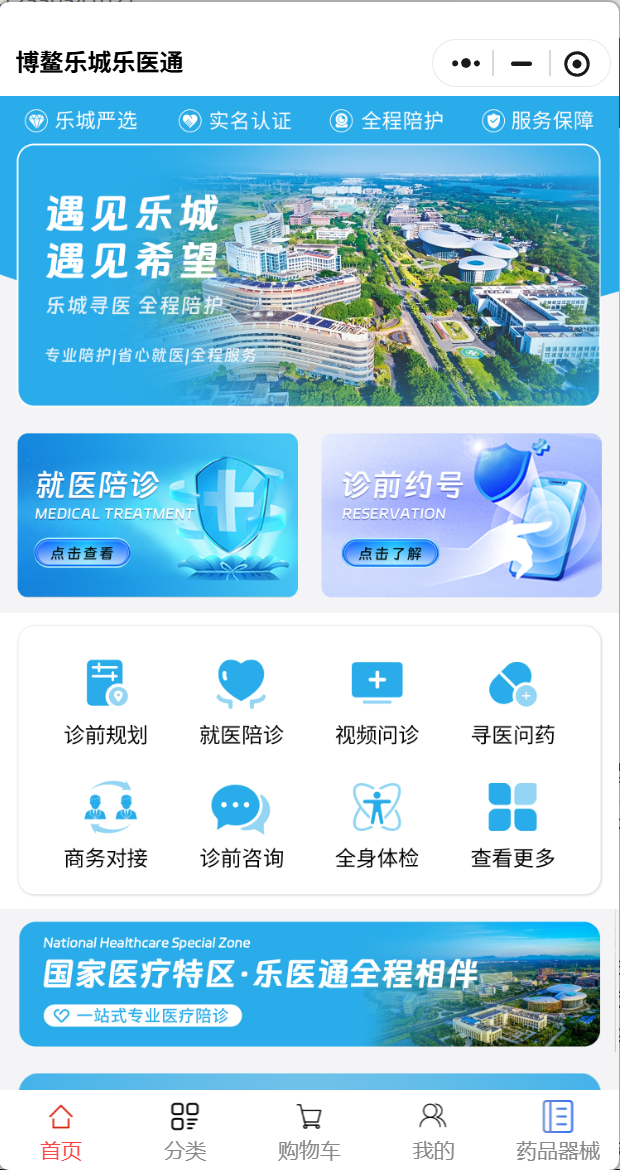Open the 诊前约号 Reservation card
The height and width of the screenshot is (1170, 620).
point(461,515)
